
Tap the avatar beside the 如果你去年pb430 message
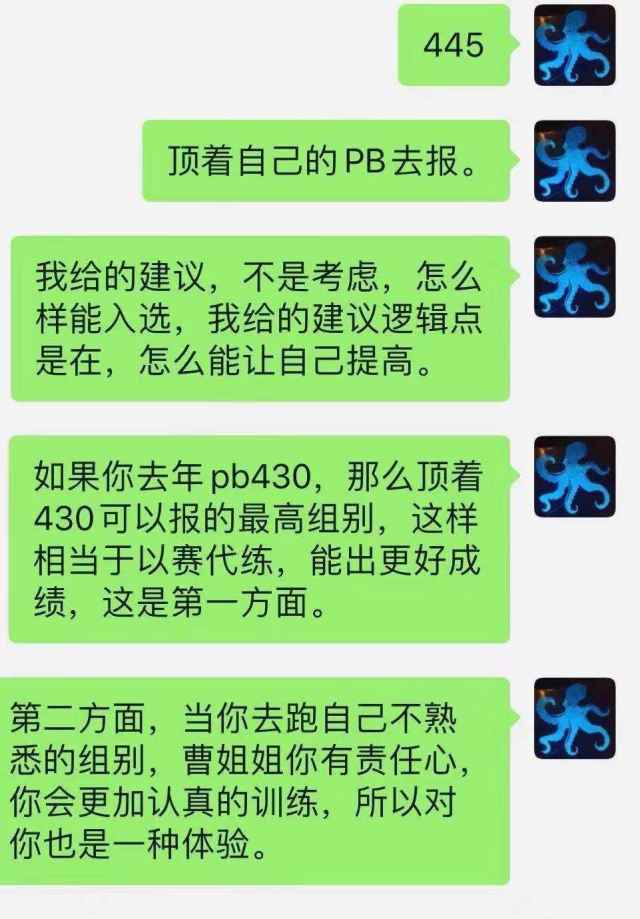pos(574,476)
